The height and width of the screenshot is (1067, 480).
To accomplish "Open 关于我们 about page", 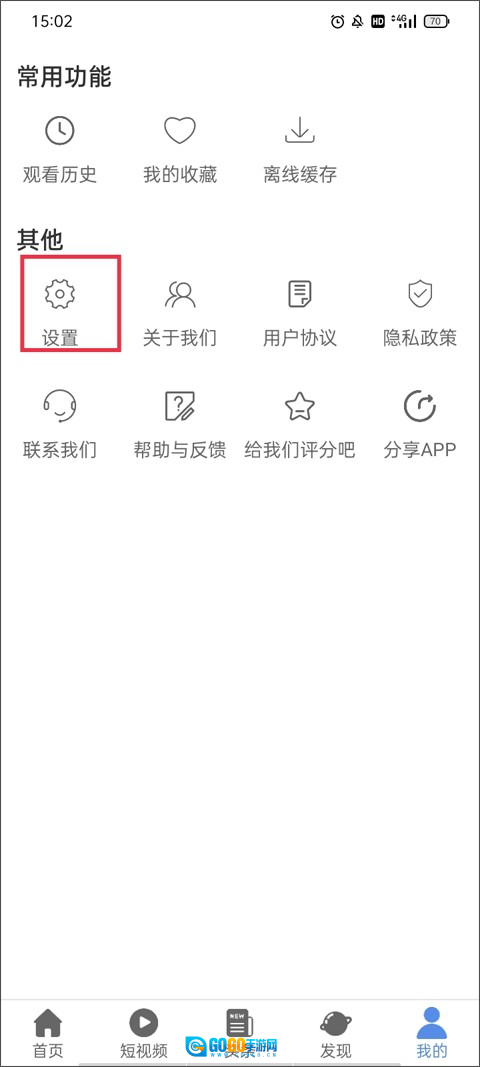I will coord(180,313).
